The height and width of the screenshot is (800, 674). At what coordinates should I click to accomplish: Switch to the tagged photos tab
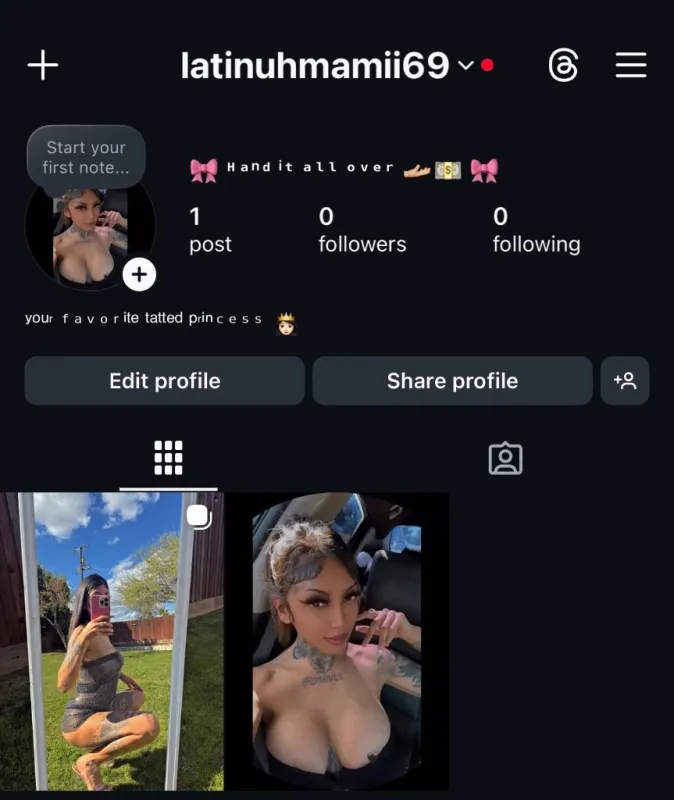coord(505,458)
